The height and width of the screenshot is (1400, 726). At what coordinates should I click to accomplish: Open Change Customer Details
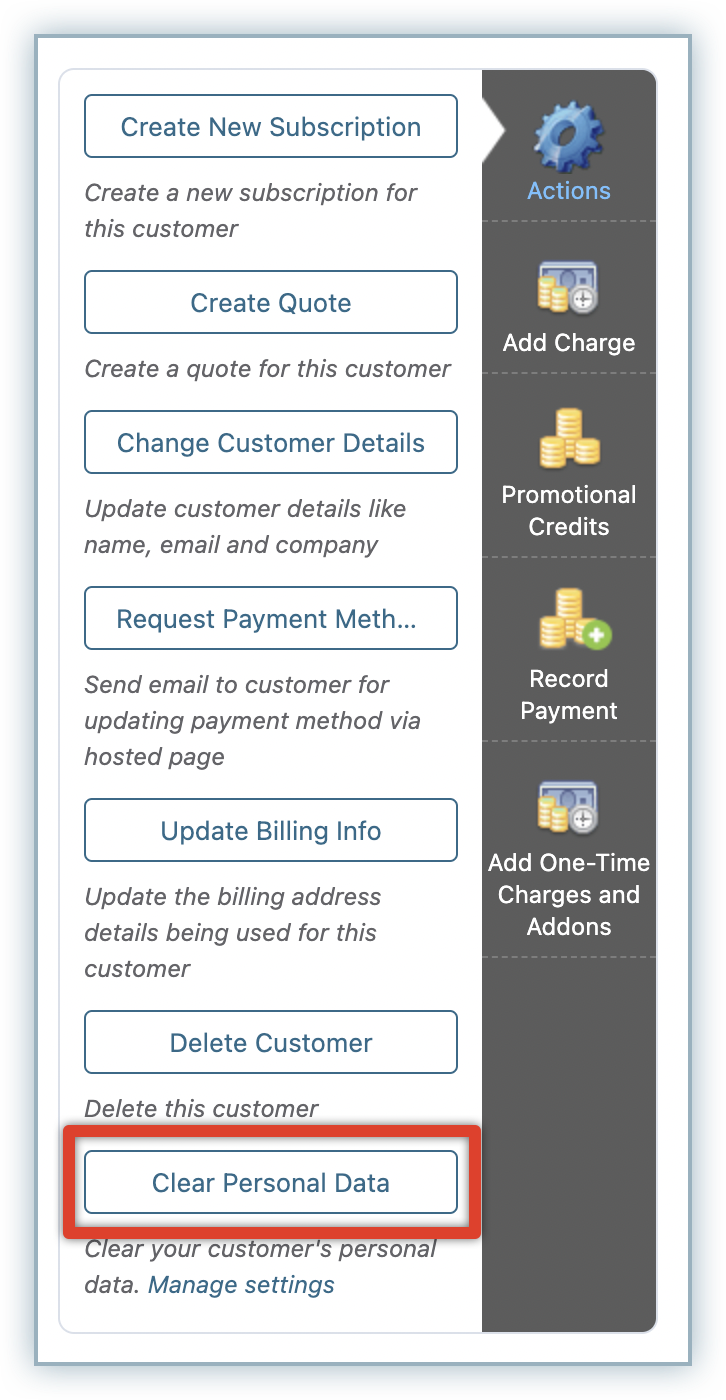[271, 443]
